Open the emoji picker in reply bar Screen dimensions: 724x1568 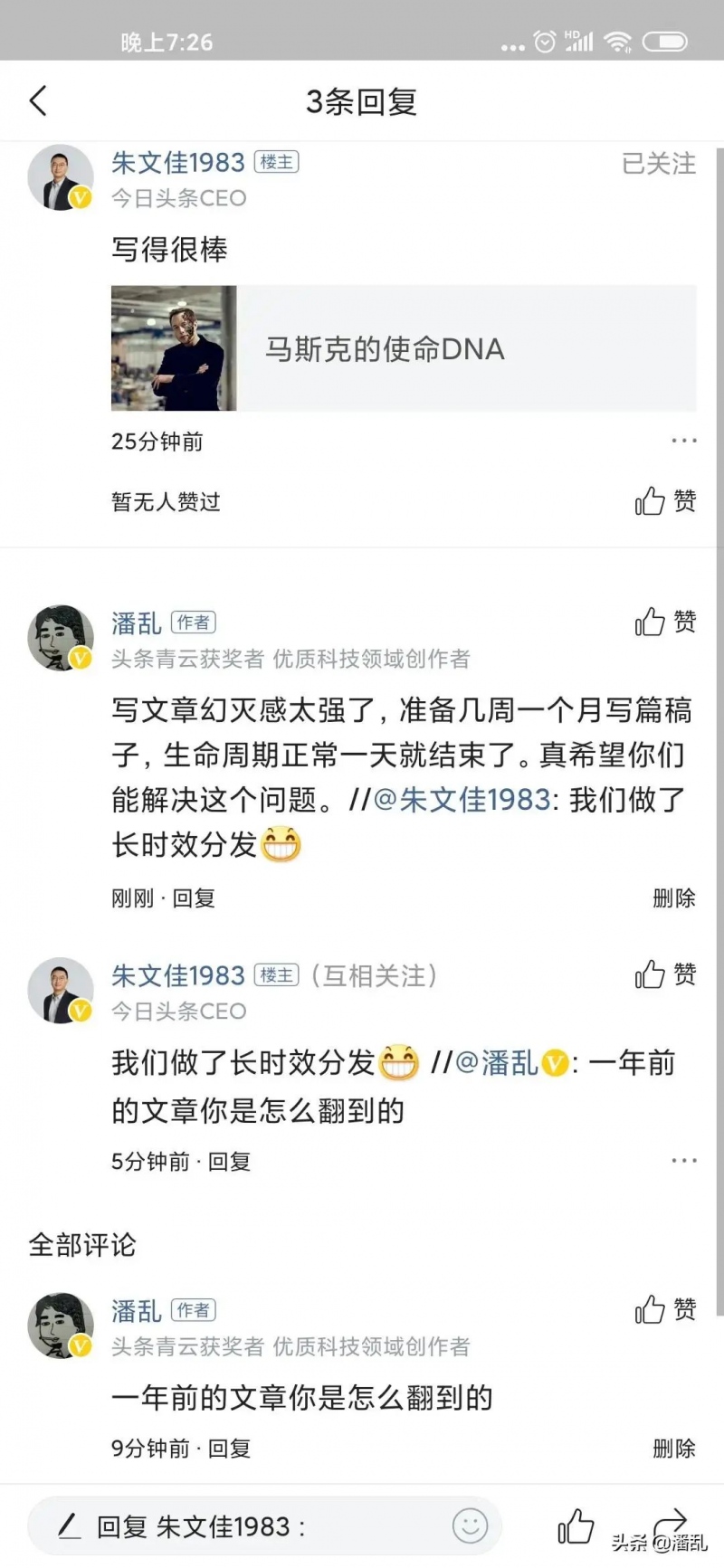pyautogui.click(x=470, y=1526)
